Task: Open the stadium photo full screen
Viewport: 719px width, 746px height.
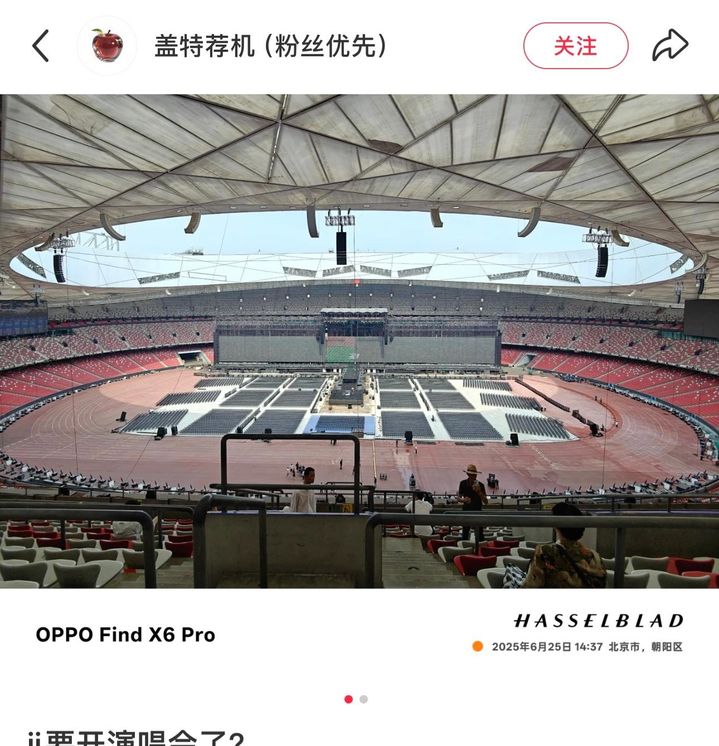Action: click(359, 340)
